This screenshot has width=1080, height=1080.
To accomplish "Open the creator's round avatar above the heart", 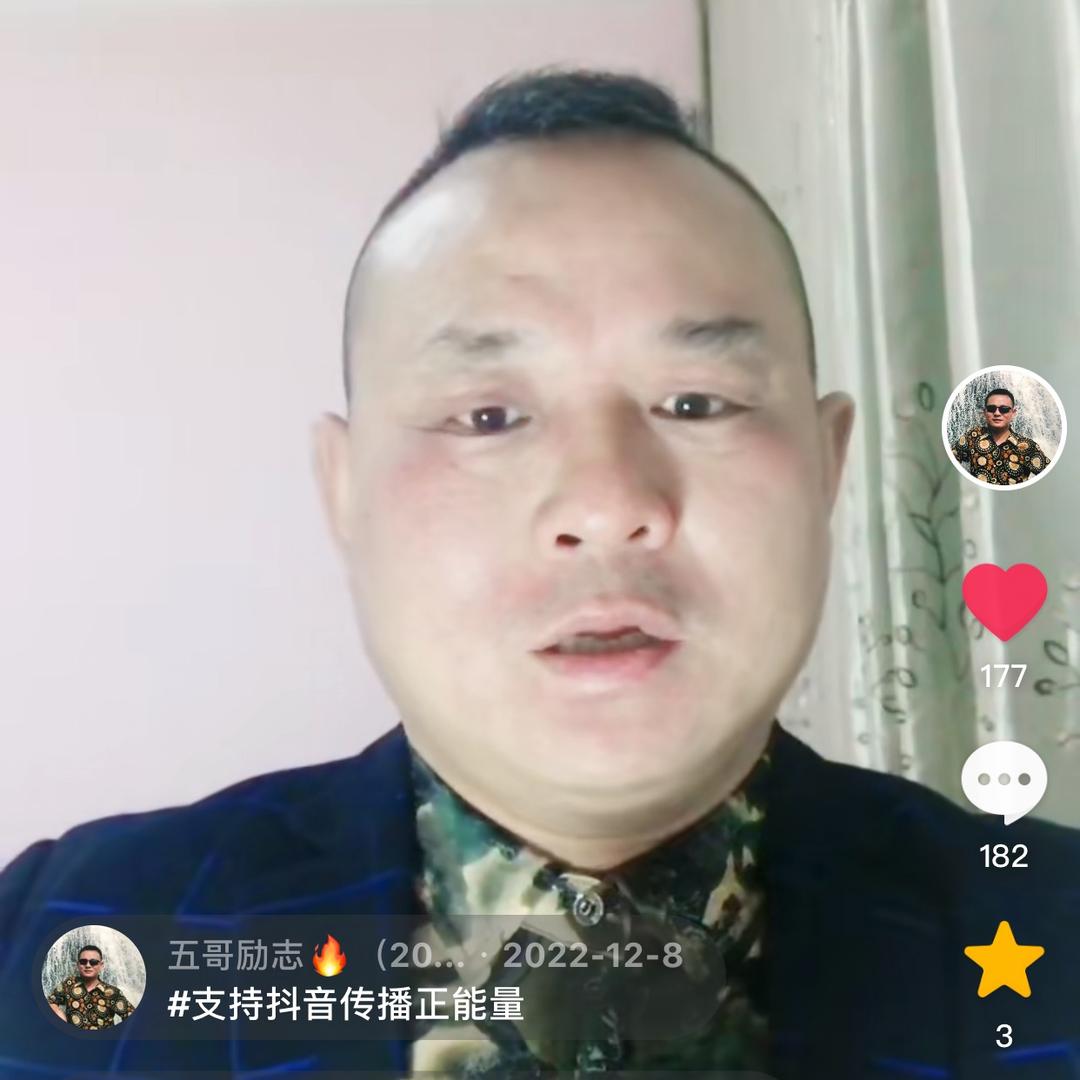I will [1003, 428].
